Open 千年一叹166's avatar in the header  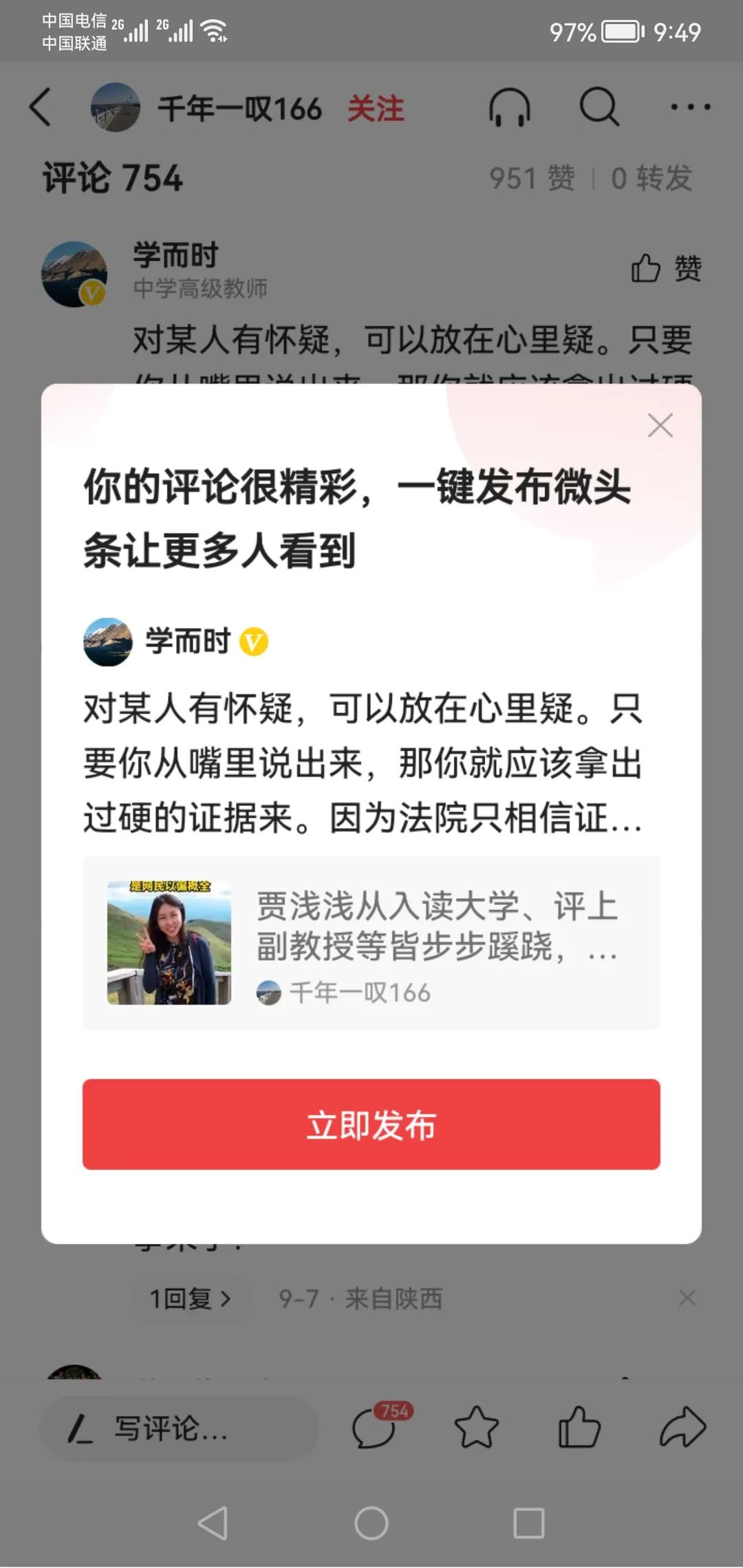115,108
